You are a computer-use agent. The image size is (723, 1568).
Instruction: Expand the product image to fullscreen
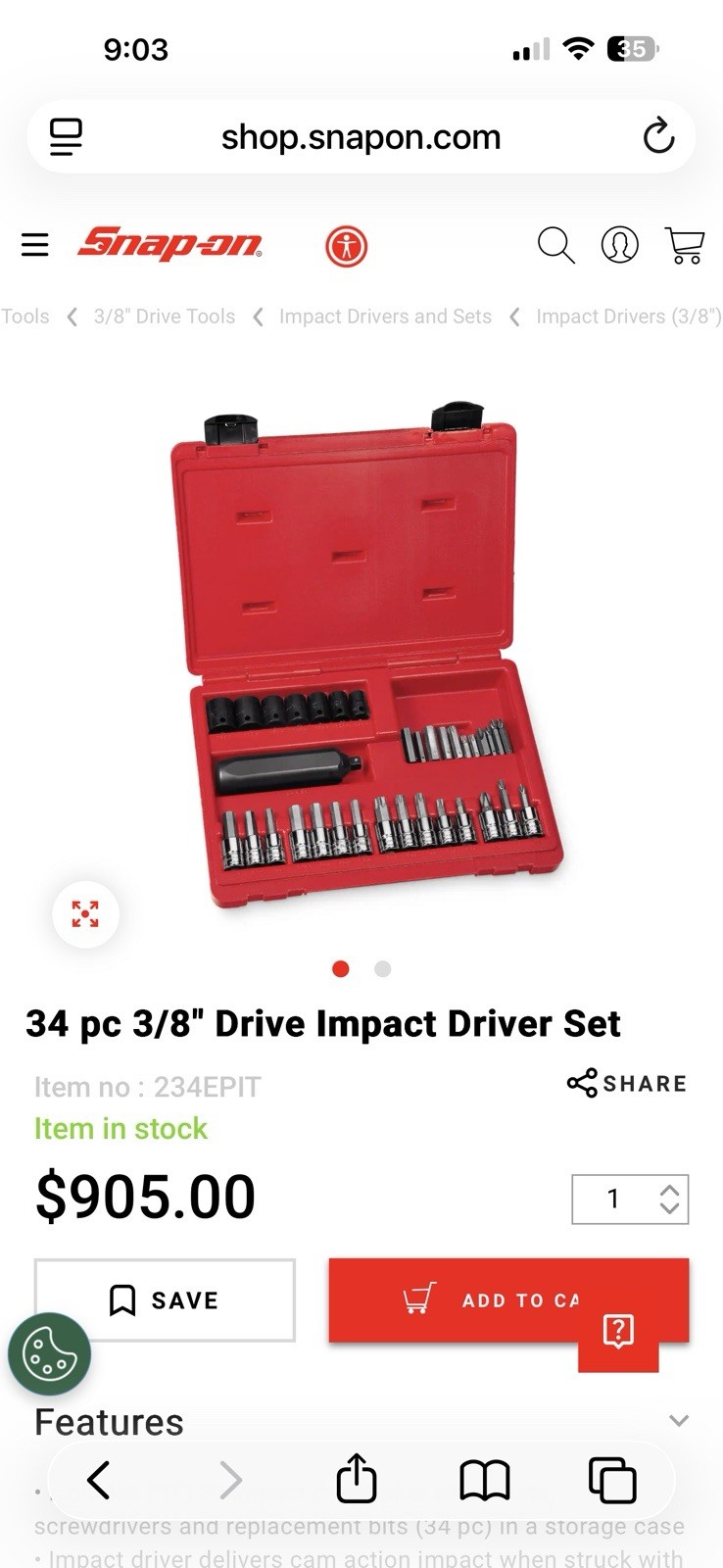tap(85, 914)
